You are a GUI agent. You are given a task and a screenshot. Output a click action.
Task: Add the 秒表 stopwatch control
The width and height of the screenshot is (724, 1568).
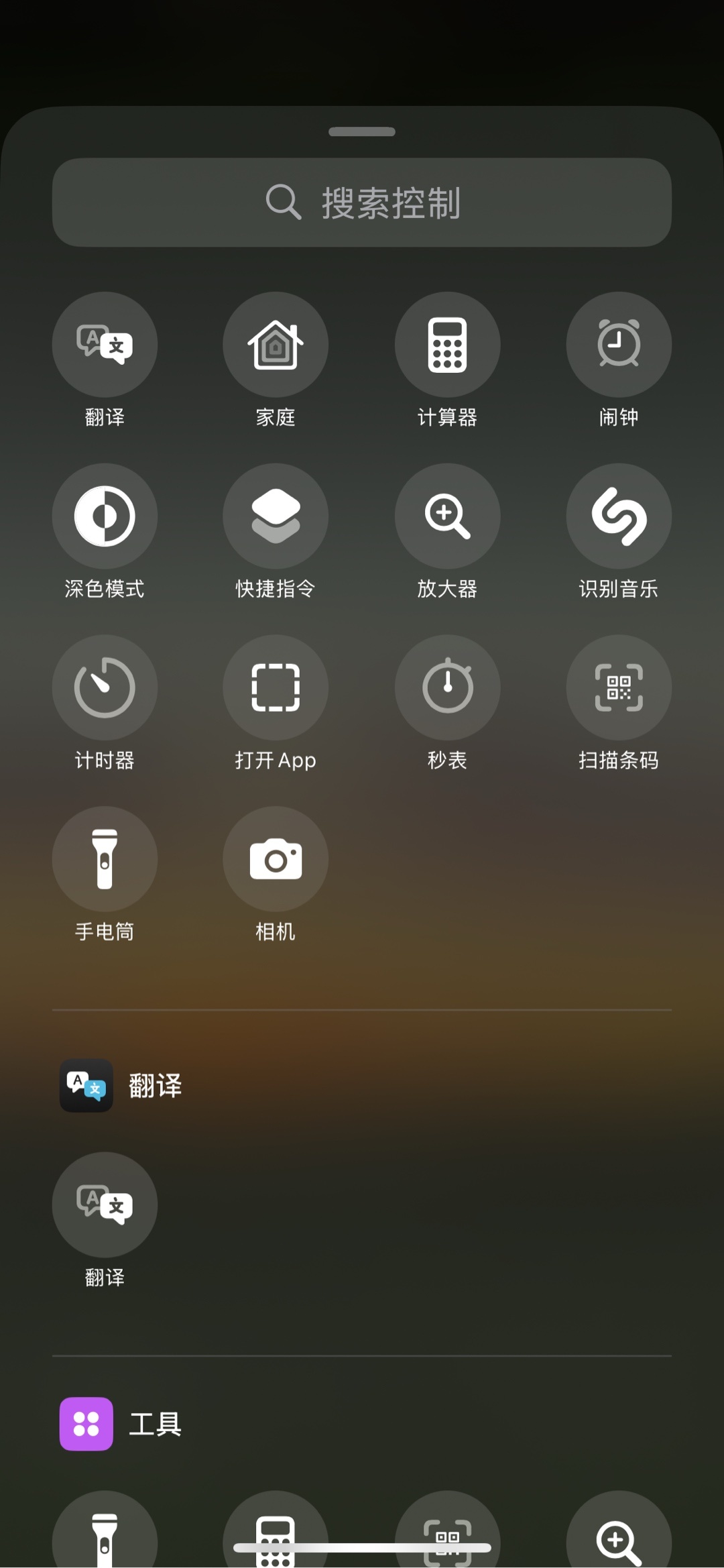point(447,688)
